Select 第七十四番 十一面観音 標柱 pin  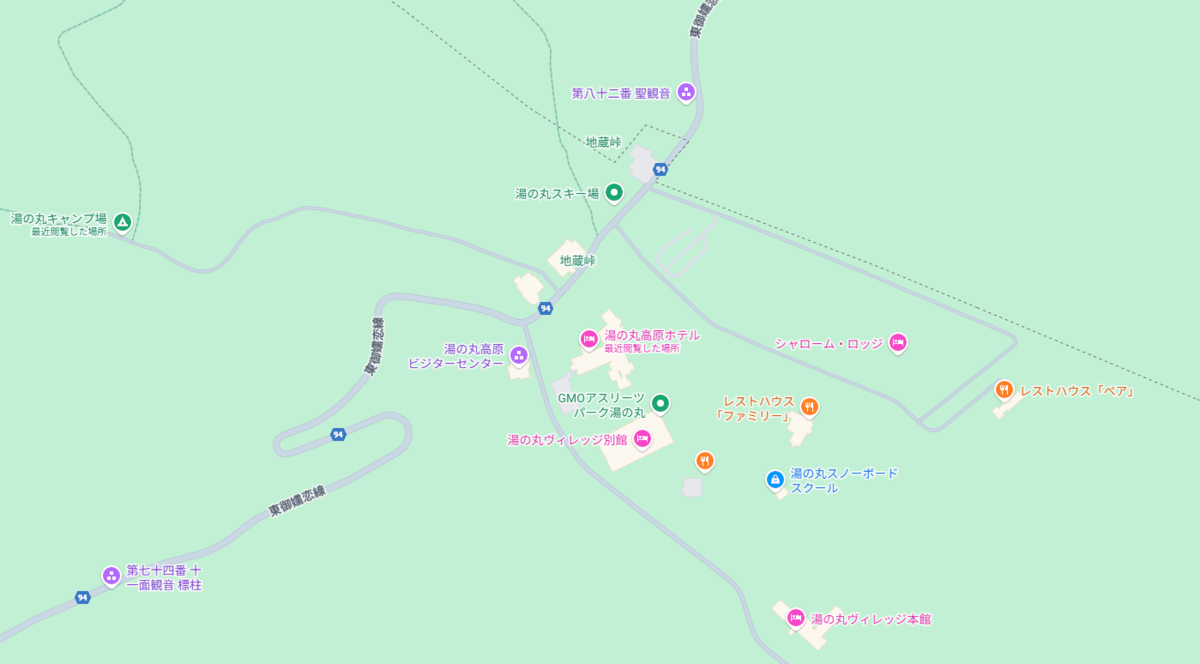(111, 576)
